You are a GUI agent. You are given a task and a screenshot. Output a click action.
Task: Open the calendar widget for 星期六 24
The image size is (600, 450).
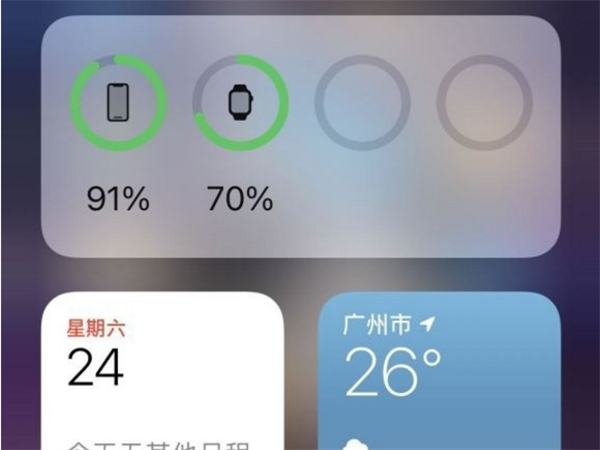[x=160, y=372]
